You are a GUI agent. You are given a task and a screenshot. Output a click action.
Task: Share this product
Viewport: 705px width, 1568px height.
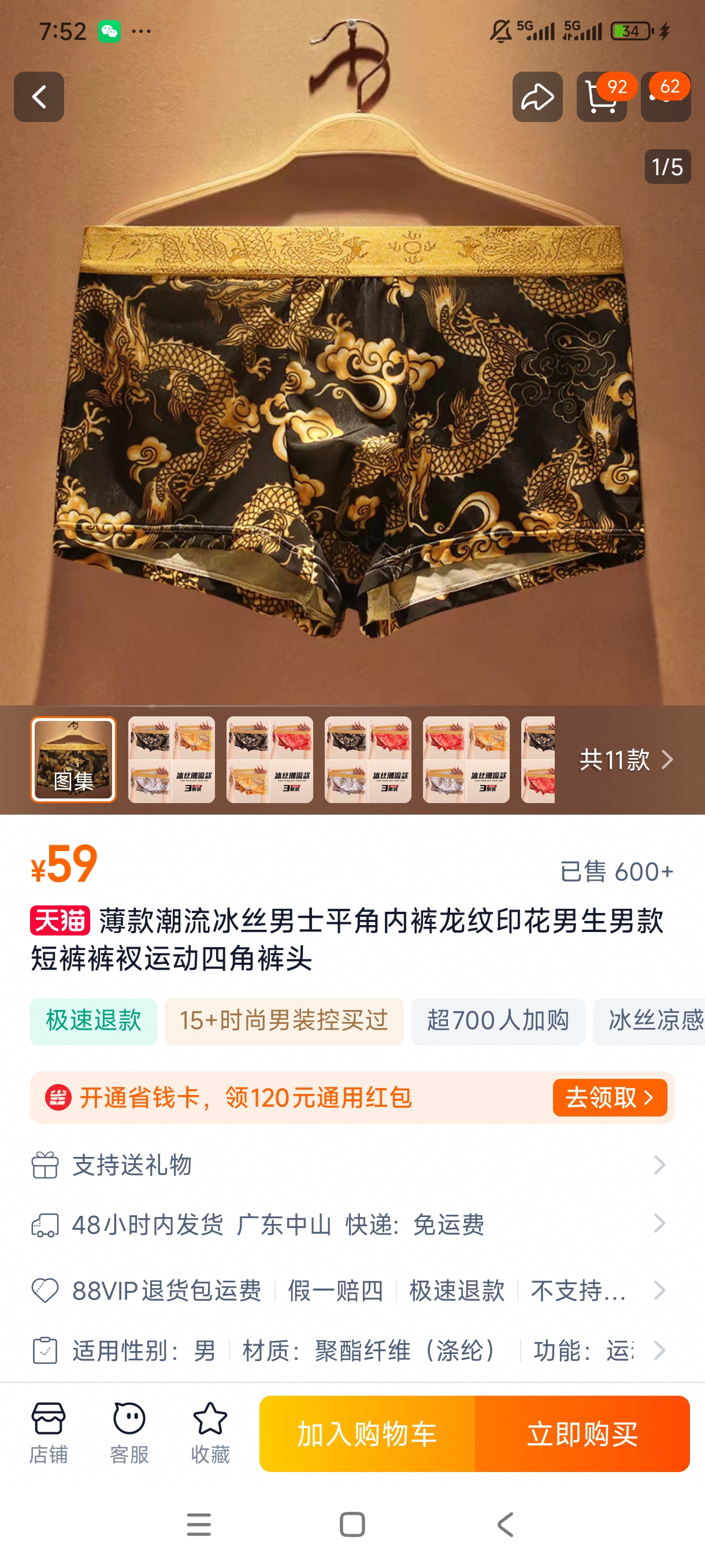[x=537, y=97]
